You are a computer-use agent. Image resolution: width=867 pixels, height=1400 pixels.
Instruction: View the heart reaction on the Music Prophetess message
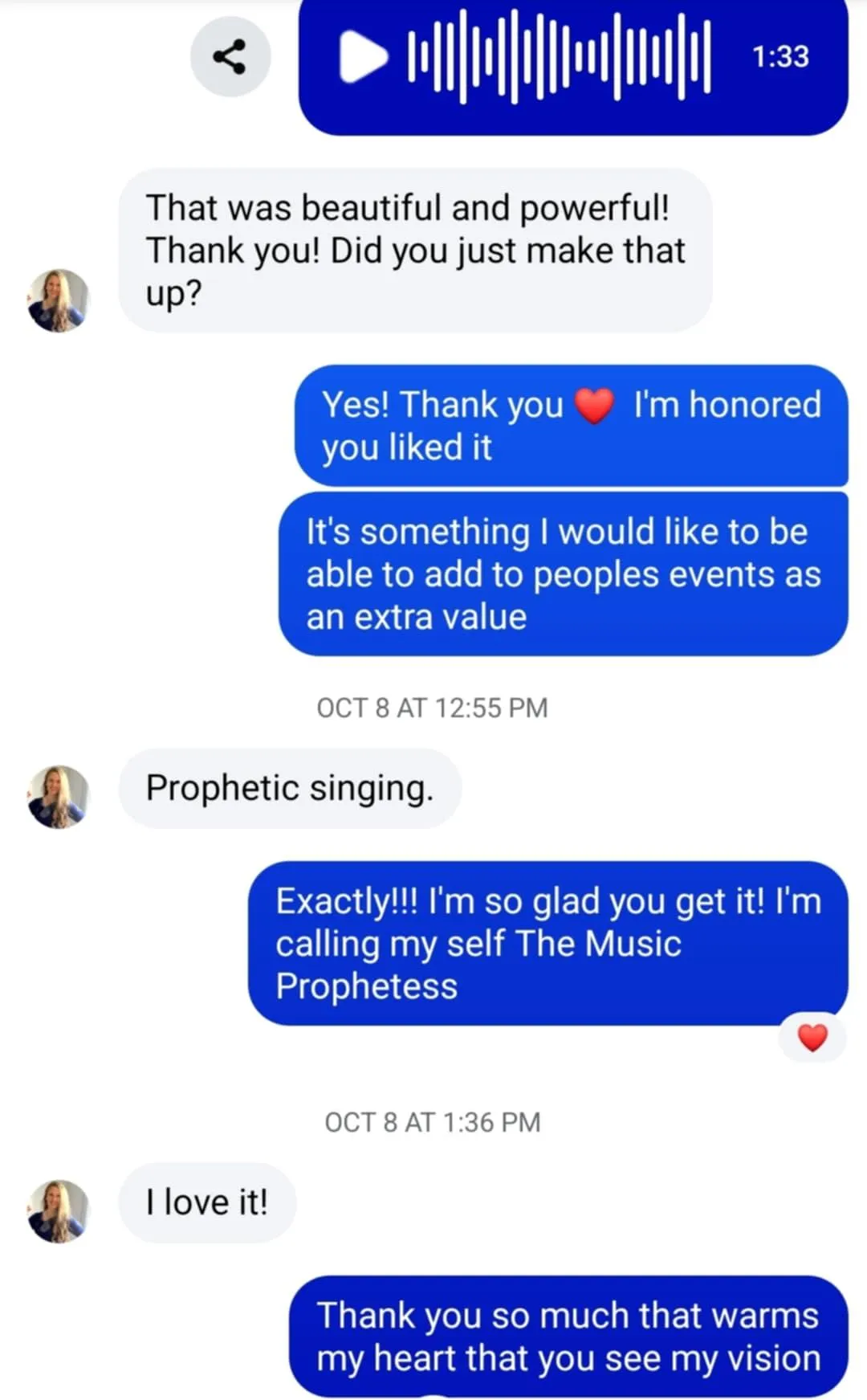pyautogui.click(x=812, y=1038)
